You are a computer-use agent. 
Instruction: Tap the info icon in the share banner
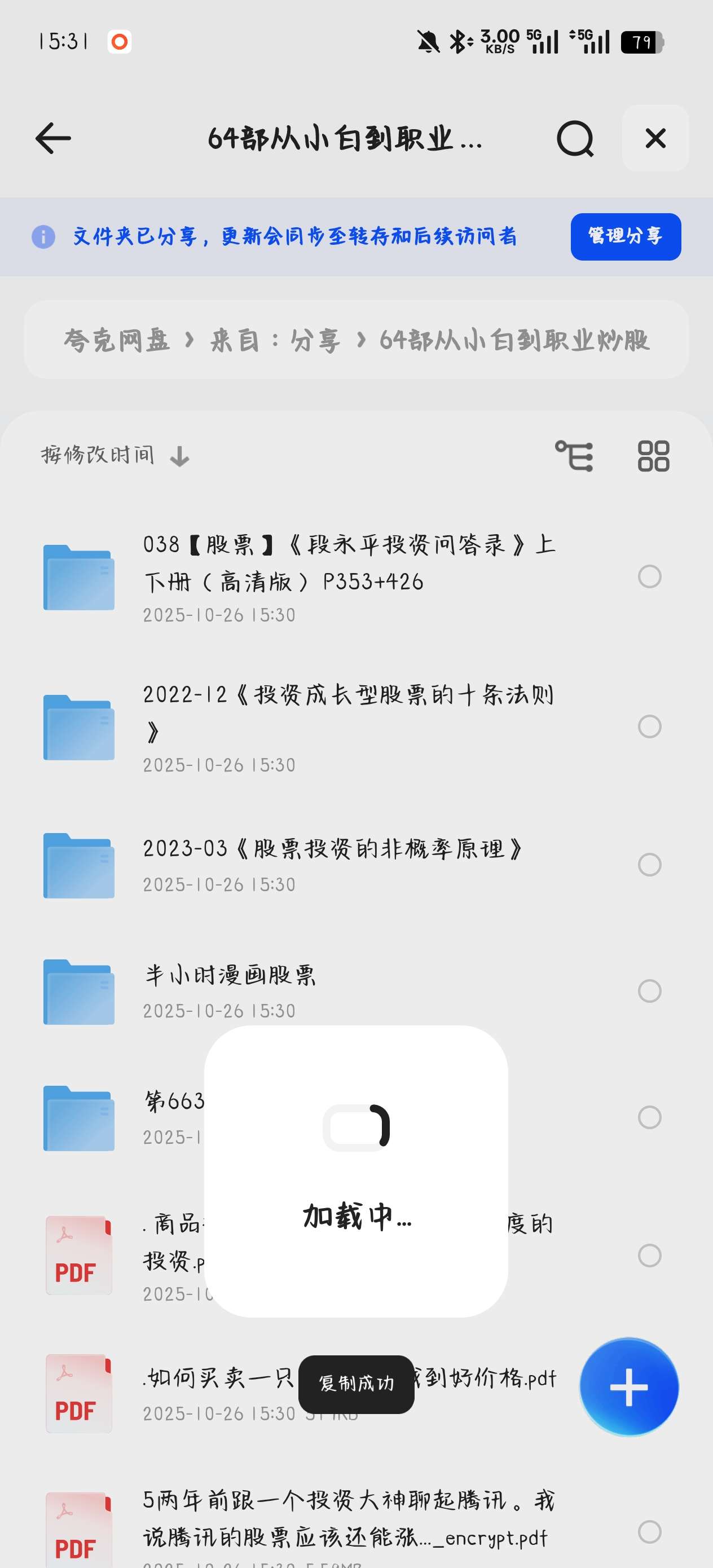coord(43,237)
